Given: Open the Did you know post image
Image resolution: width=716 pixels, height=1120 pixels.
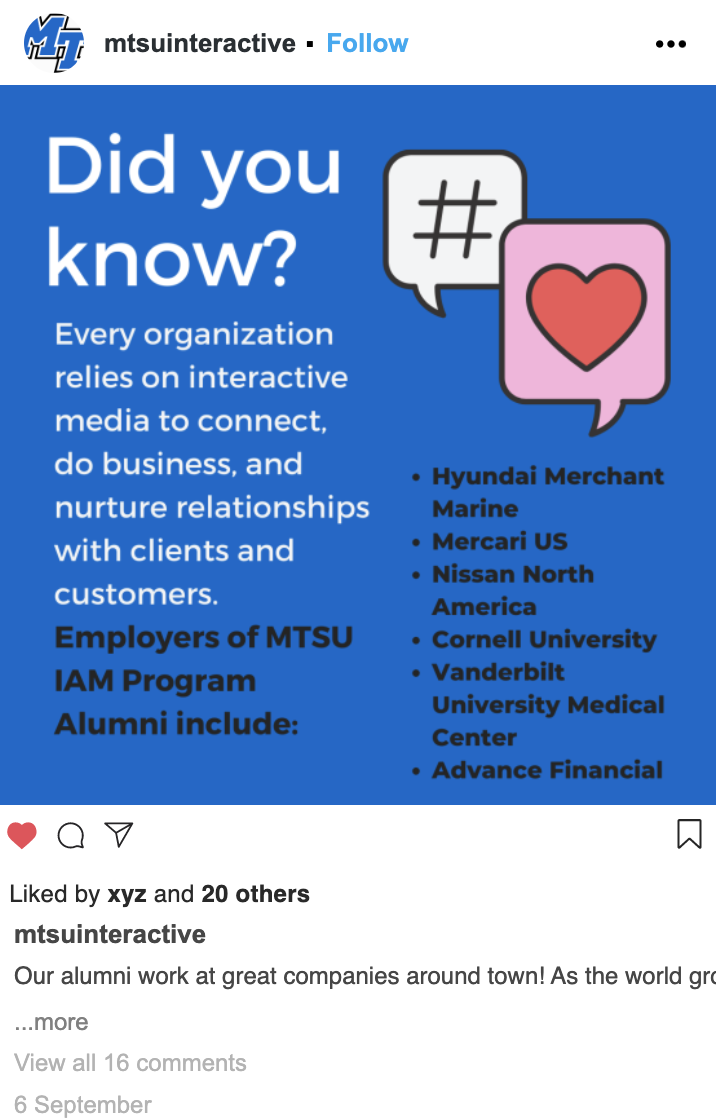Looking at the screenshot, I should 358,445.
